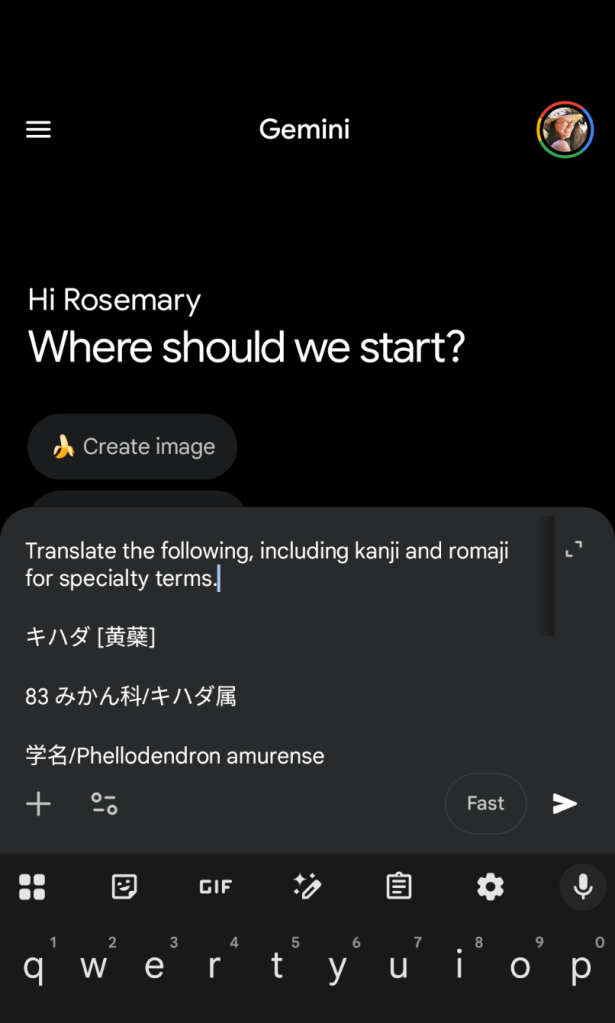The height and width of the screenshot is (1023, 615).
Task: Open the profile avatar account menu
Action: click(x=565, y=129)
